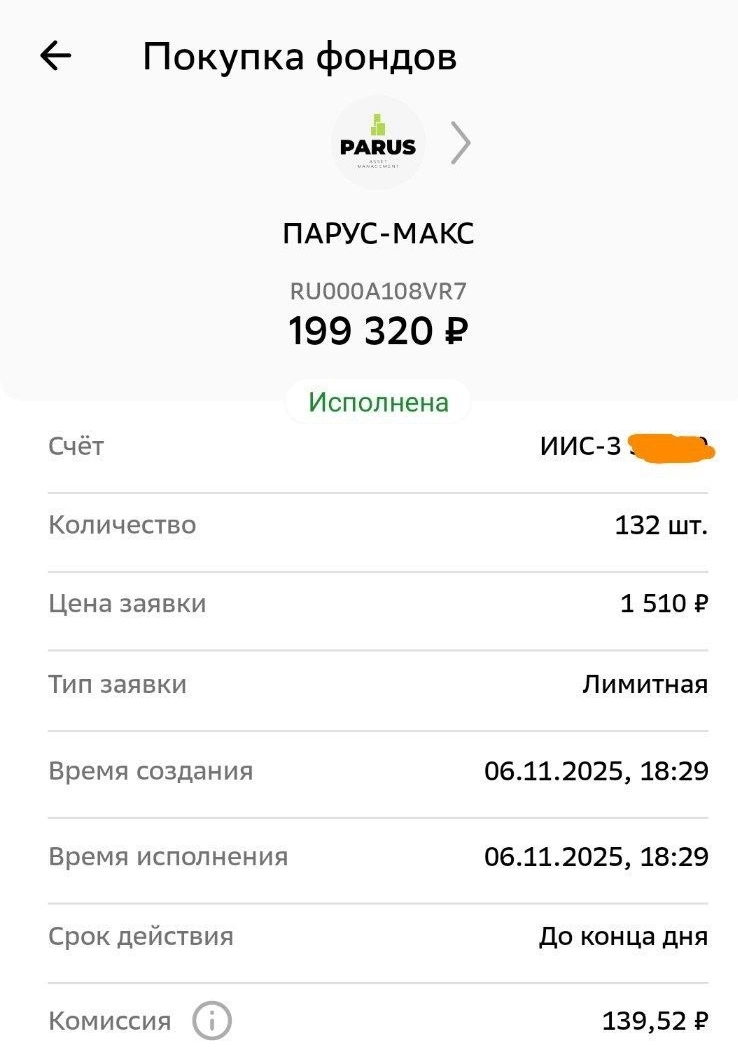Select the Цена заявки value 1 510 ₽
The height and width of the screenshot is (1047, 738).
(661, 603)
